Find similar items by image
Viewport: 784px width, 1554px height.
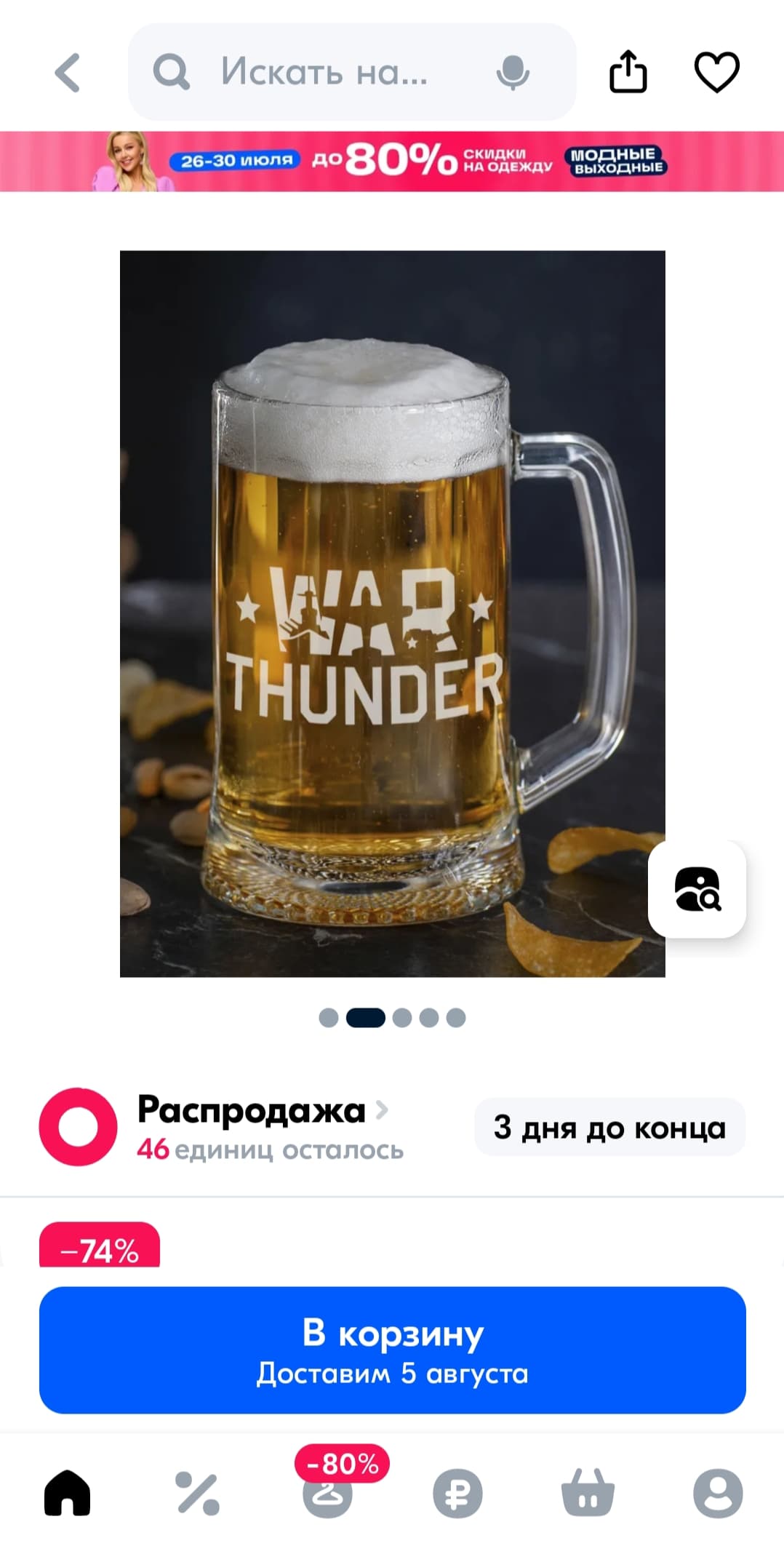click(697, 889)
